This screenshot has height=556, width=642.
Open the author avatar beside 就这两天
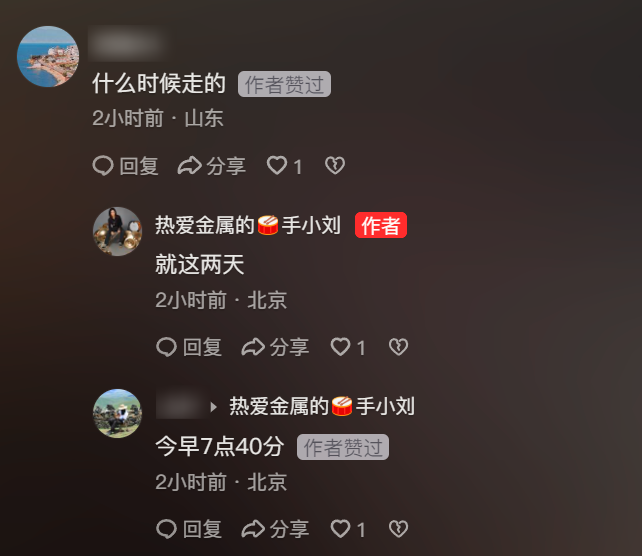point(117,232)
